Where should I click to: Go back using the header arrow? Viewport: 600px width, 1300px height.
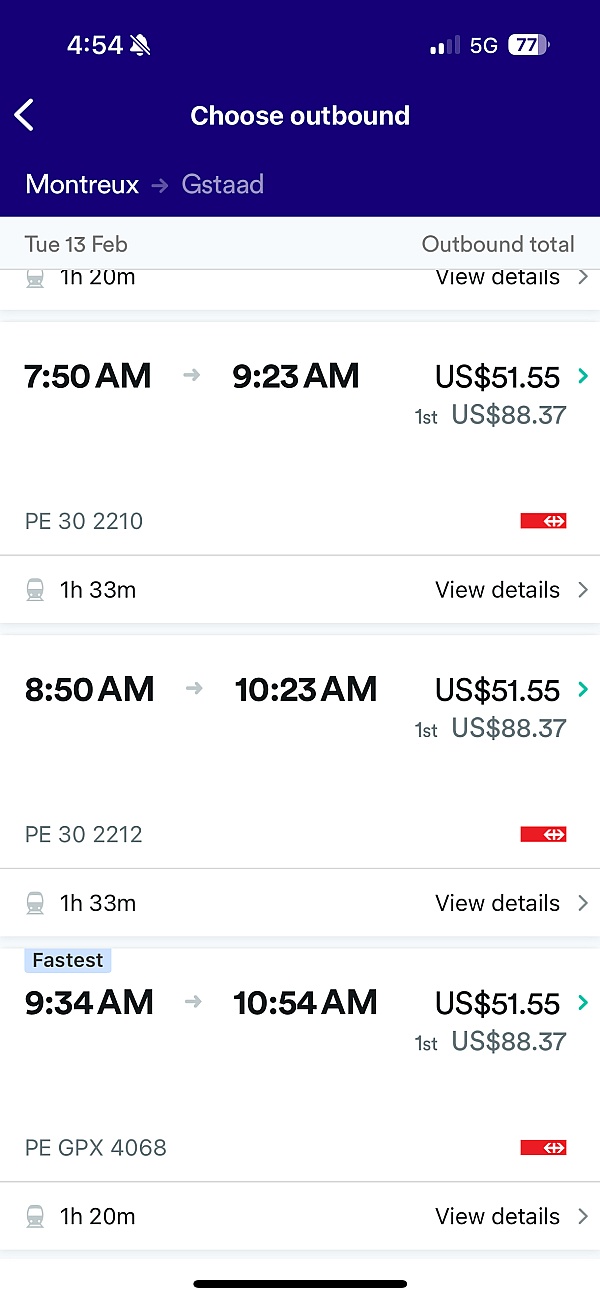[25, 115]
